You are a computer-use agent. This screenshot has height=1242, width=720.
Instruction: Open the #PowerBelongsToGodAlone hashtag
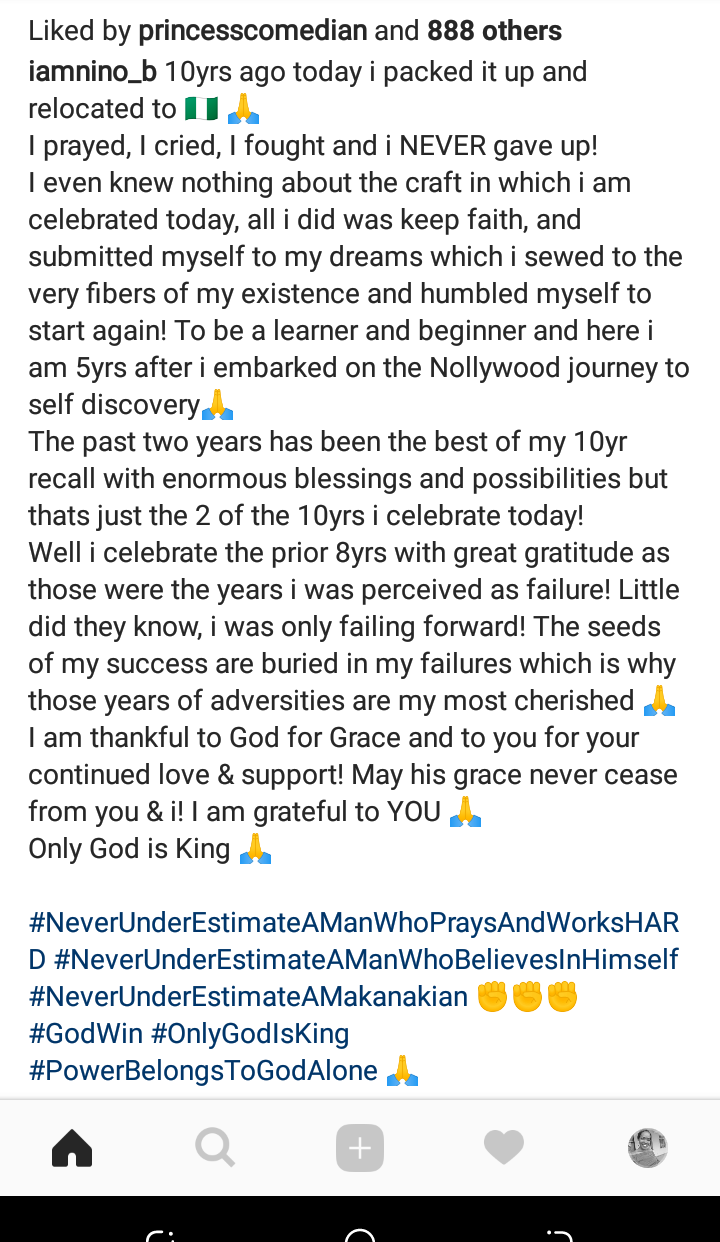[x=203, y=1071]
